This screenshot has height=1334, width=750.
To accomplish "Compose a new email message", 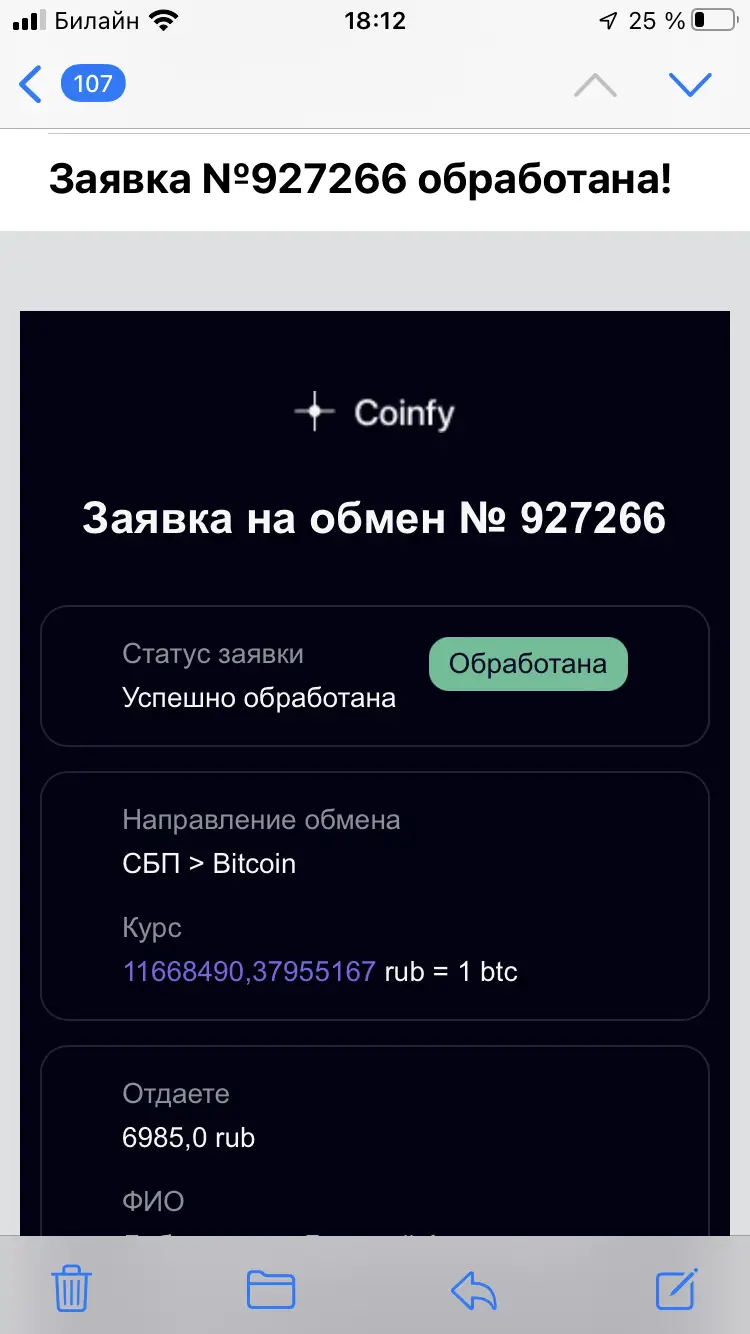I will click(x=676, y=1288).
